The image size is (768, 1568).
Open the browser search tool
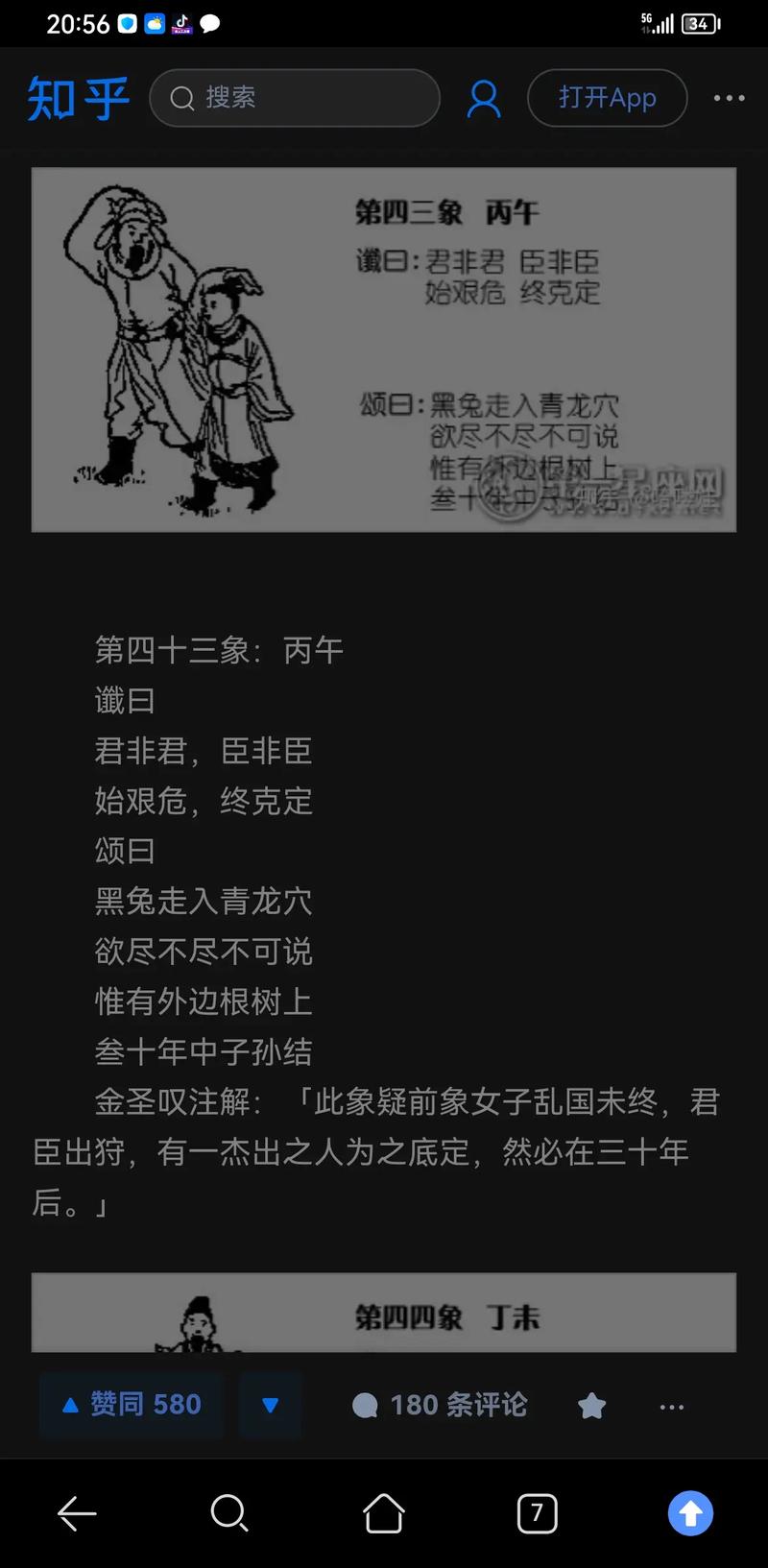[229, 1513]
